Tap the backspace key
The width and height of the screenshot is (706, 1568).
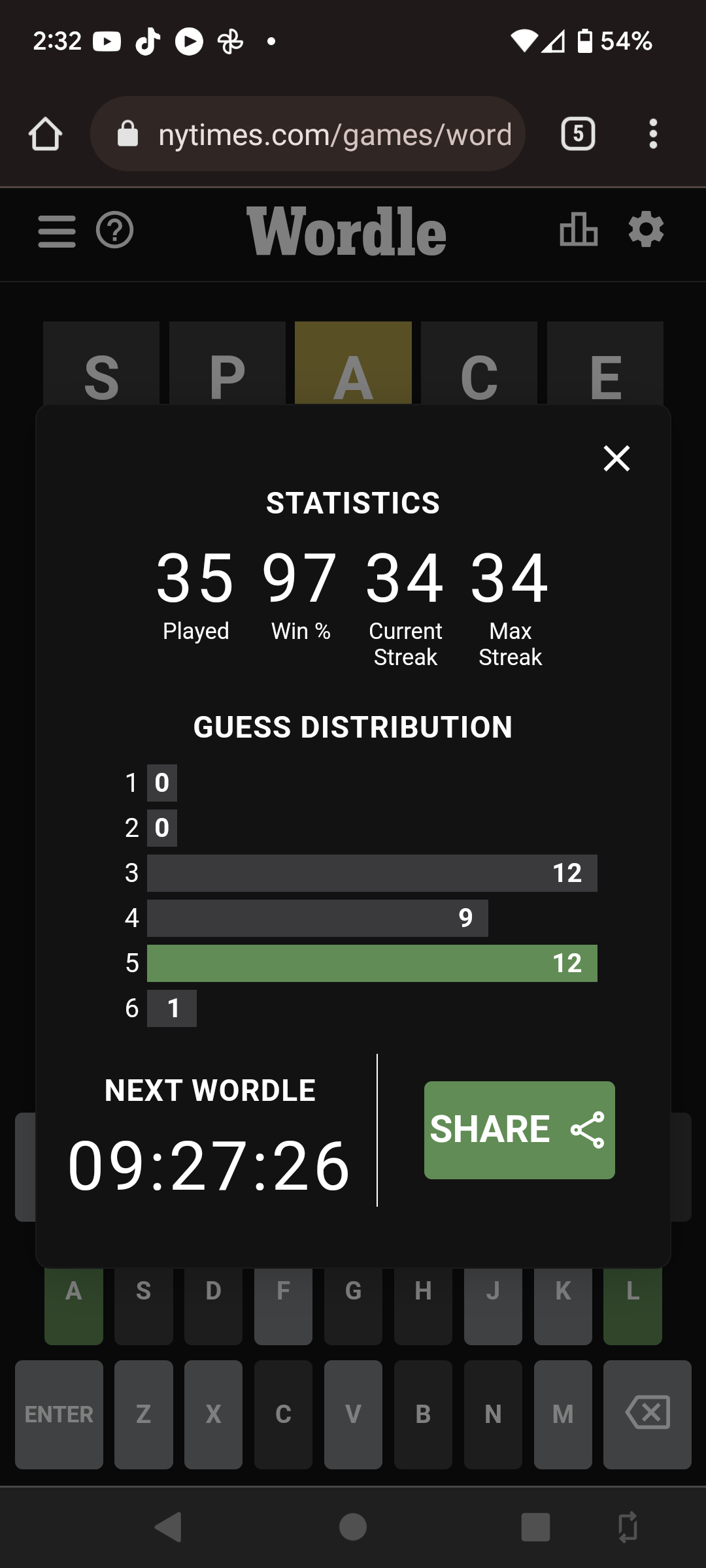[x=647, y=1414]
